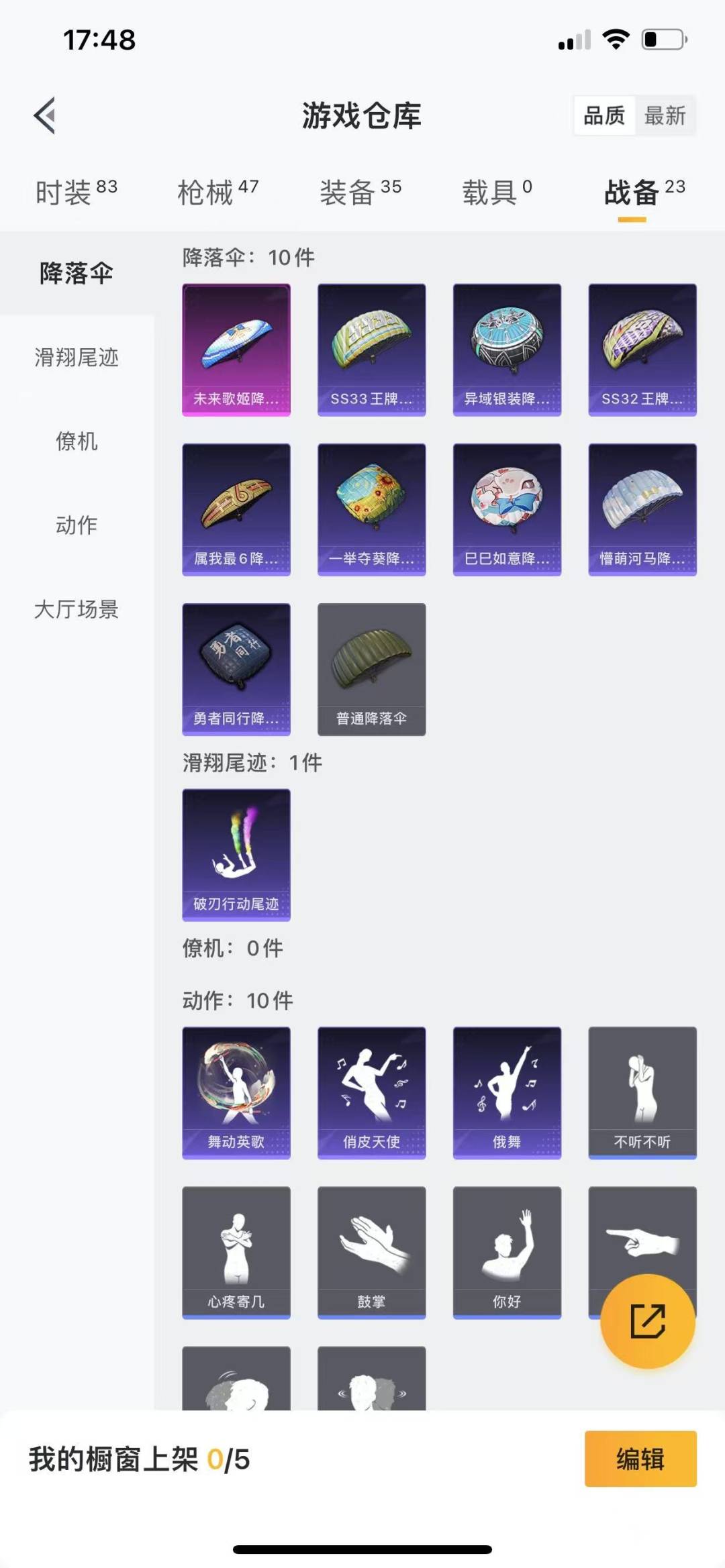725x1568 pixels.
Task: Open the 装备 tab
Action: coord(360,192)
